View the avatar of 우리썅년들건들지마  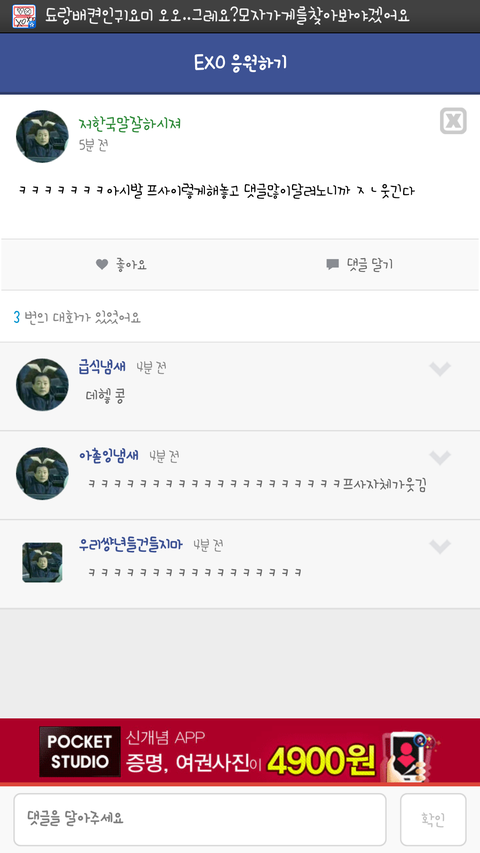[42, 563]
